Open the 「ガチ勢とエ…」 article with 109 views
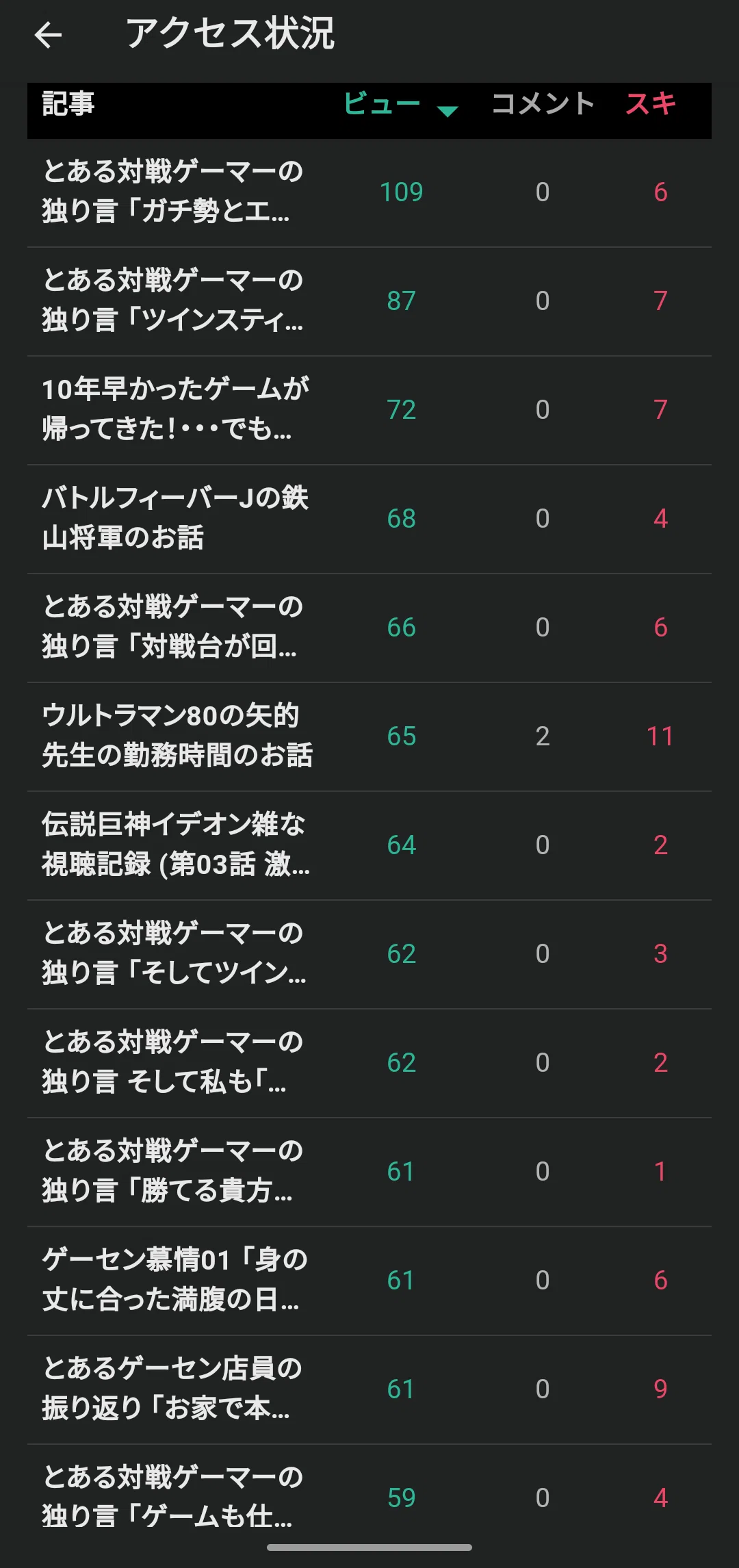Image resolution: width=739 pixels, height=1568 pixels. (369, 192)
